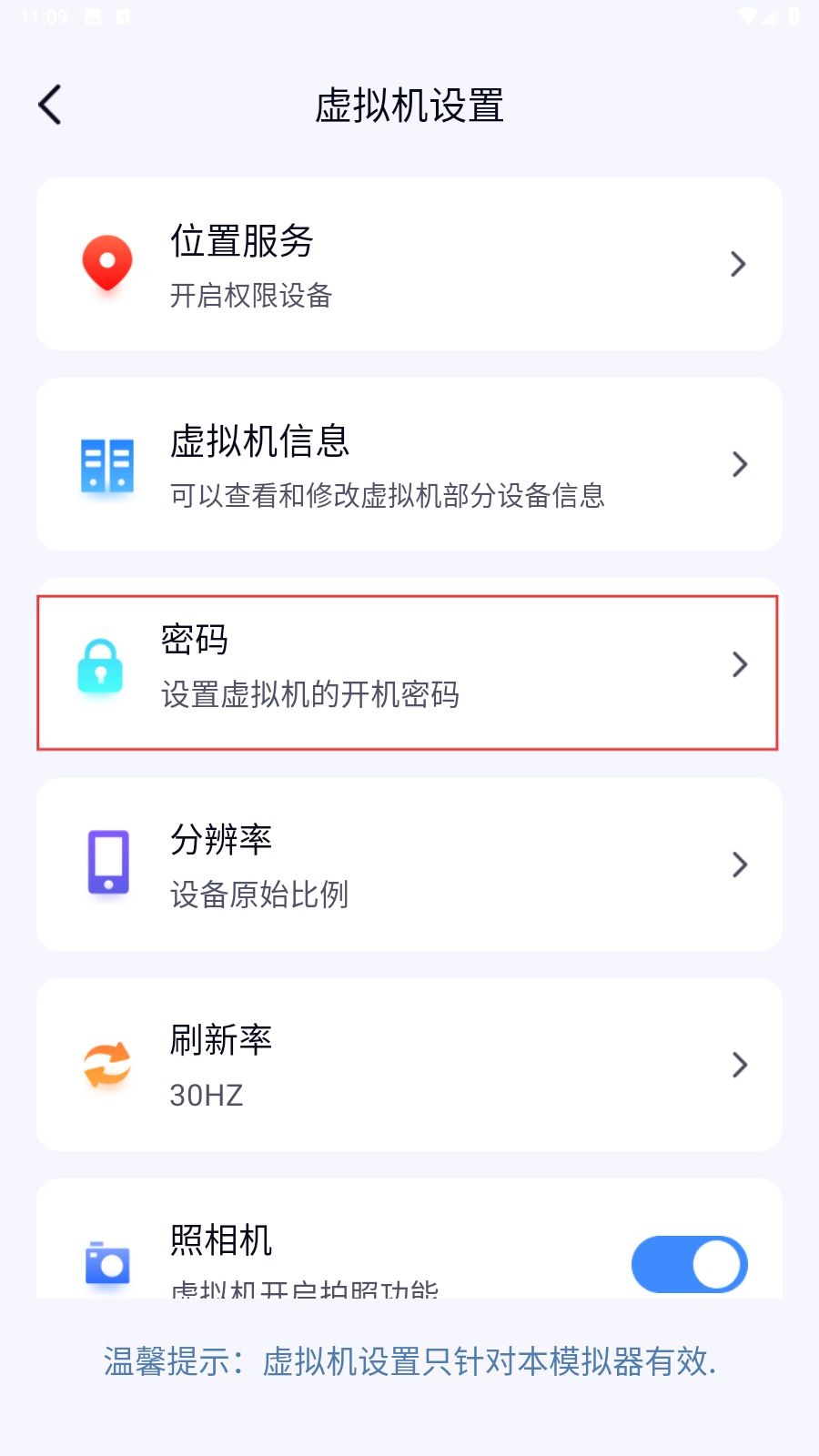Toggle the 照相机 switch off
Viewport: 819px width, 1456px height.
point(689,1264)
